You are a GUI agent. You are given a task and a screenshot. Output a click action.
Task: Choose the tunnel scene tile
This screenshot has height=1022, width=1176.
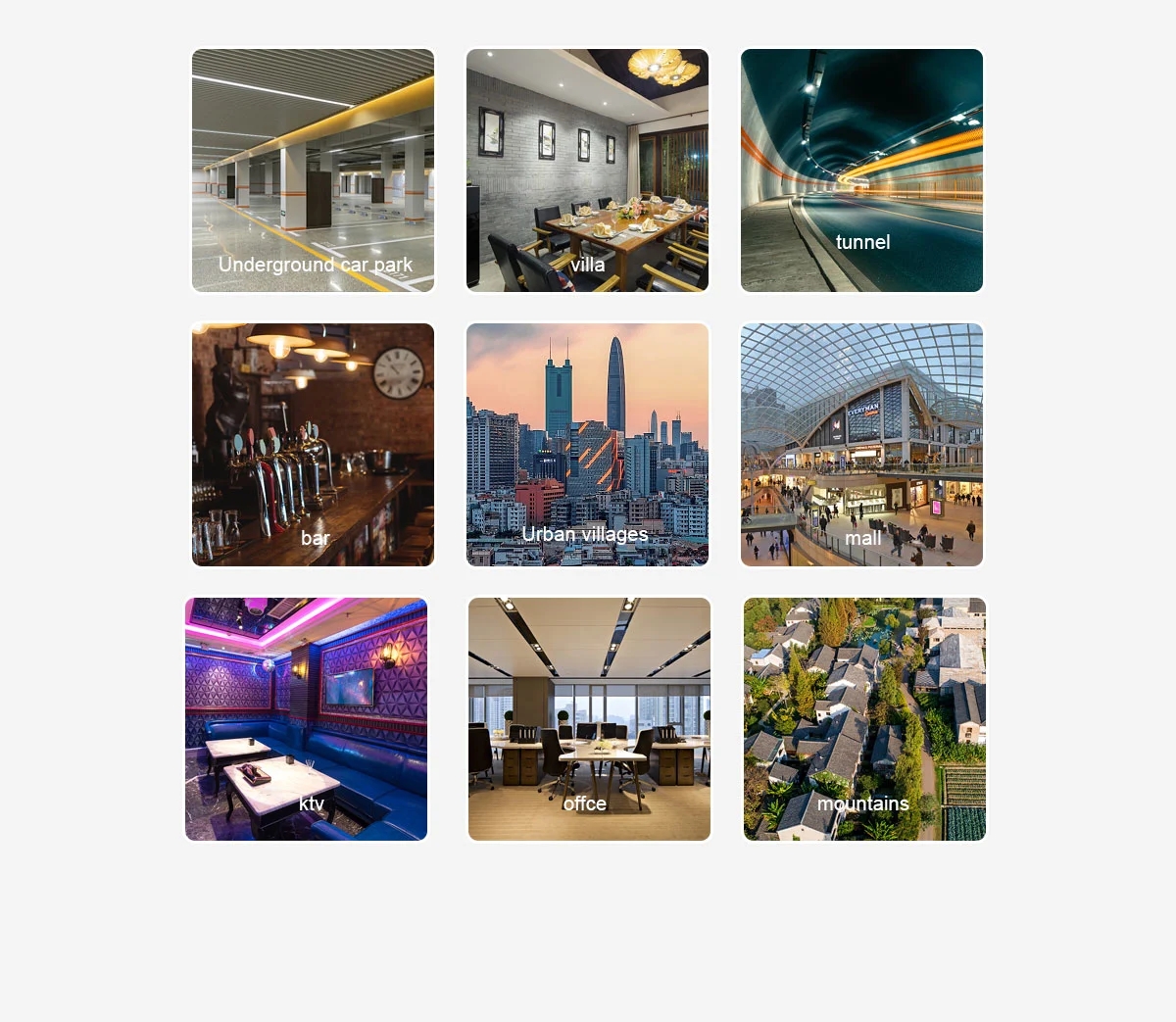click(861, 170)
